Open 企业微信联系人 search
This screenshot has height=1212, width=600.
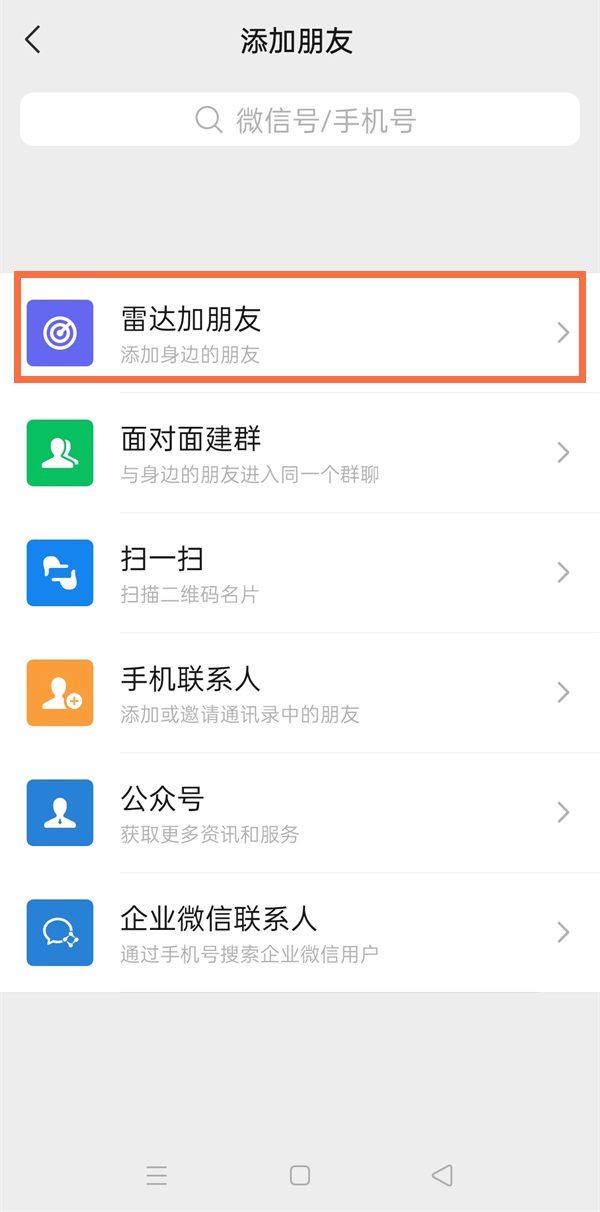click(x=300, y=932)
